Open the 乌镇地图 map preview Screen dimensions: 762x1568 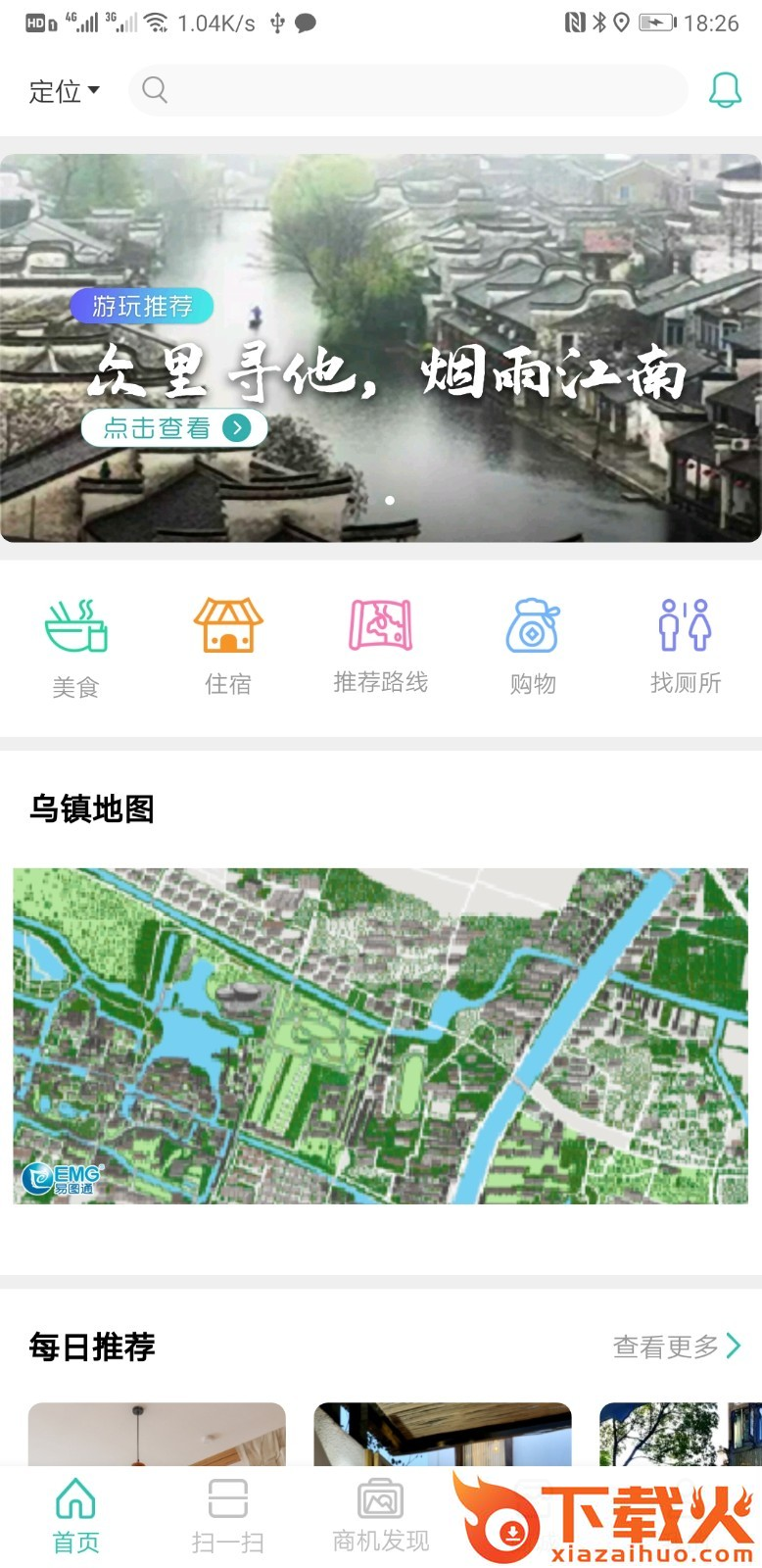381,1035
